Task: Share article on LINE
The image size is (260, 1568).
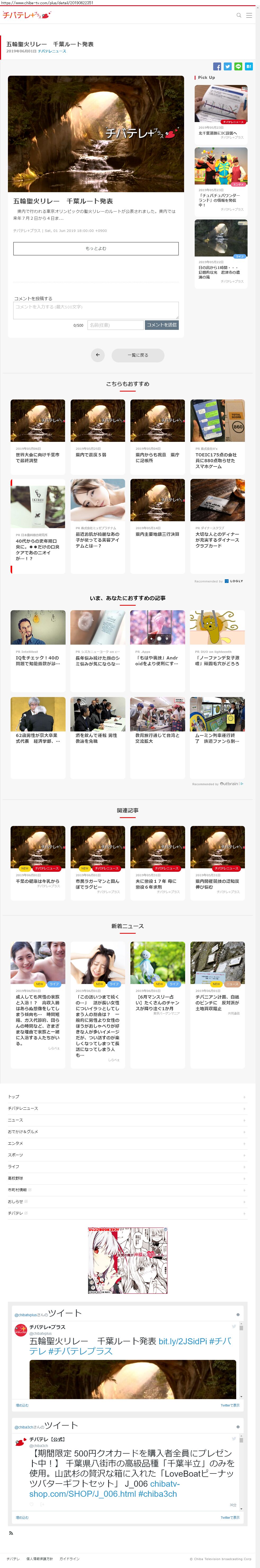Action: click(238, 66)
